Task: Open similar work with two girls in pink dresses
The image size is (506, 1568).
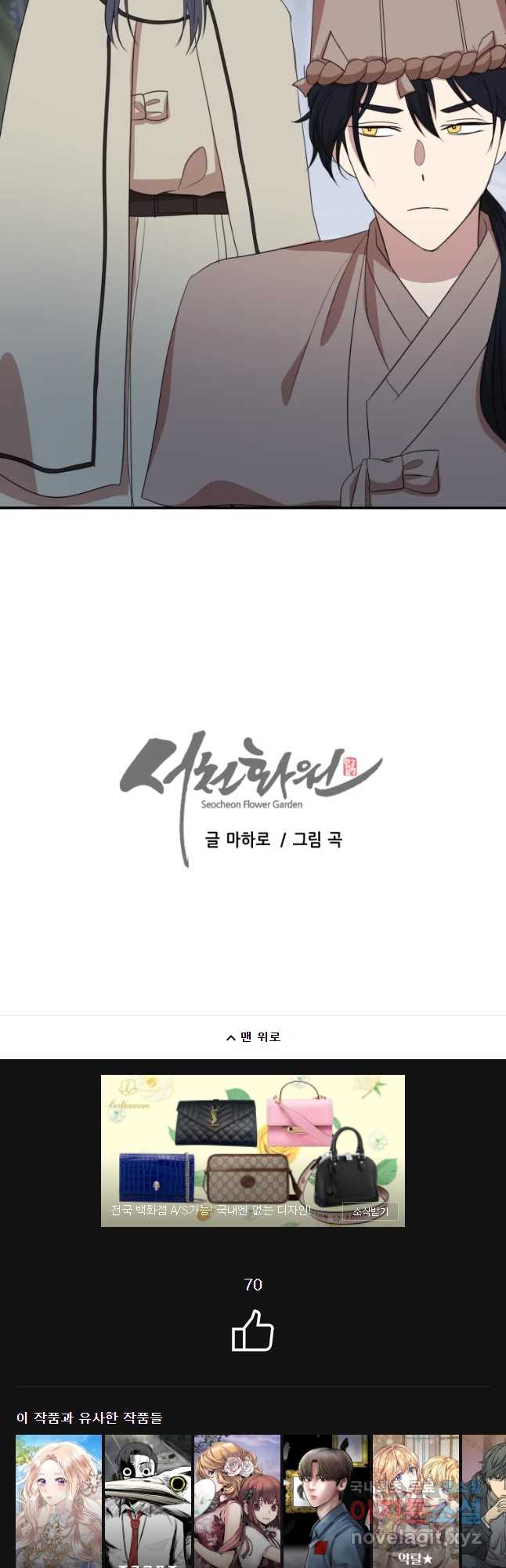Action: (237, 1501)
